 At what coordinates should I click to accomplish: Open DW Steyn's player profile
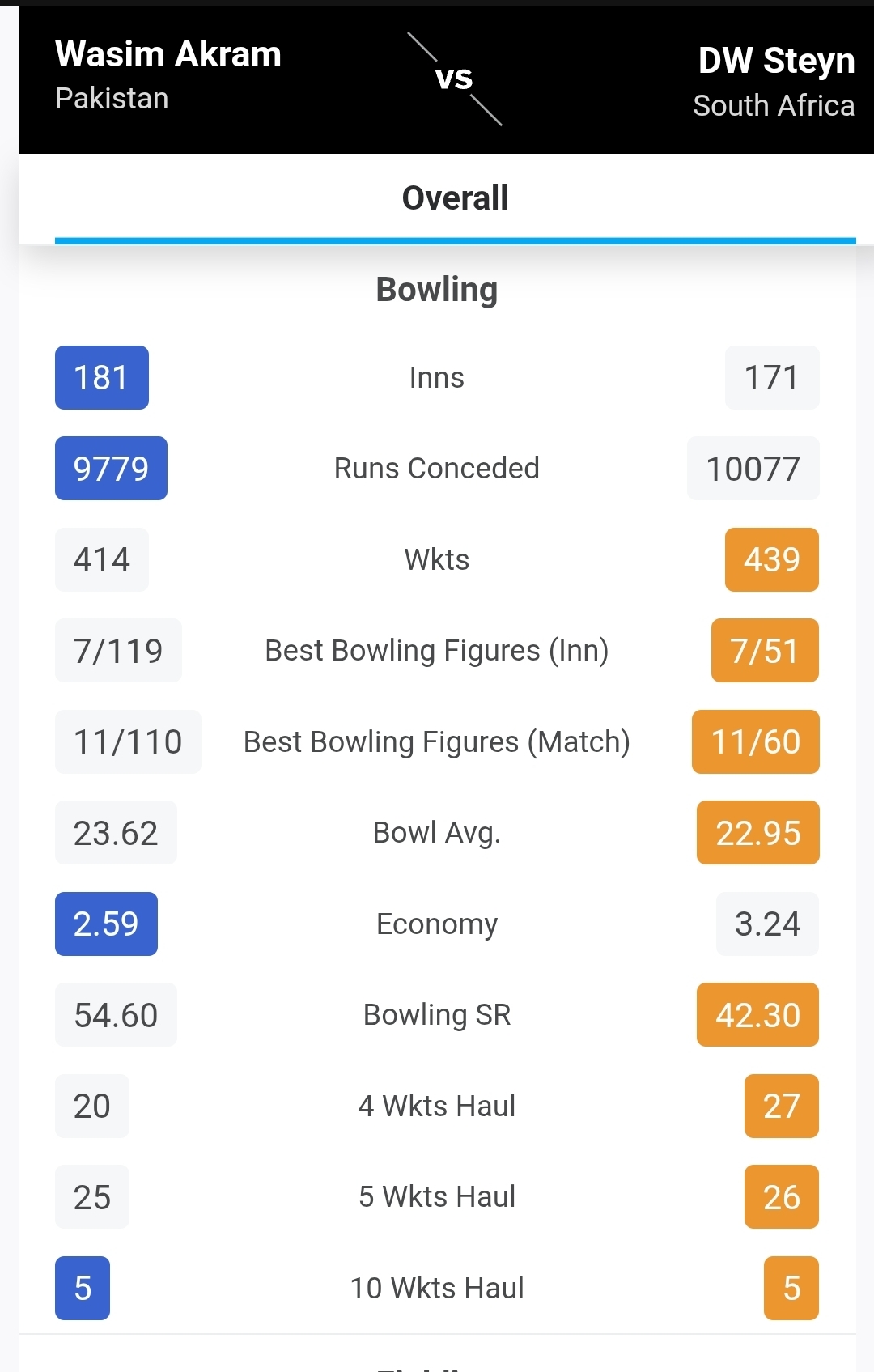pyautogui.click(x=775, y=62)
